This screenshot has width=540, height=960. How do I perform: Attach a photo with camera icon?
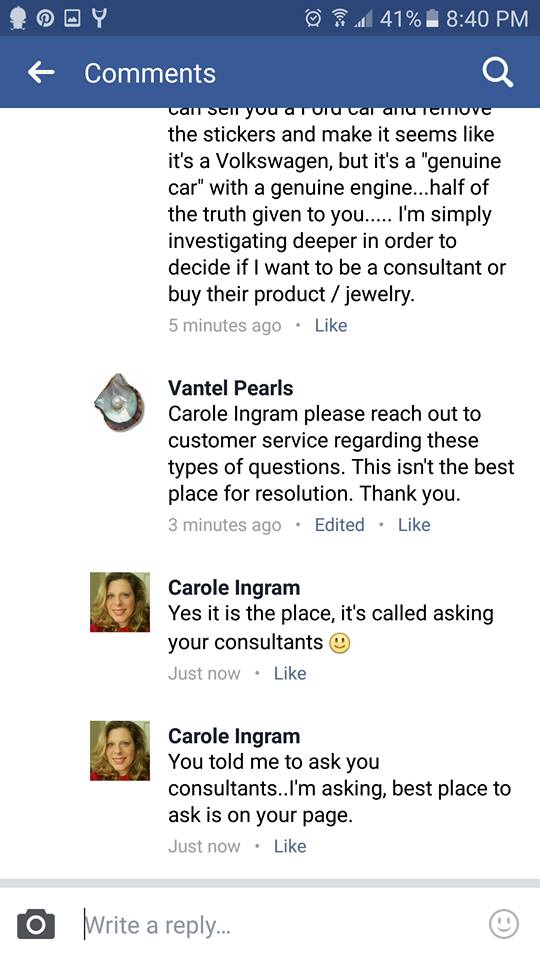tap(36, 924)
